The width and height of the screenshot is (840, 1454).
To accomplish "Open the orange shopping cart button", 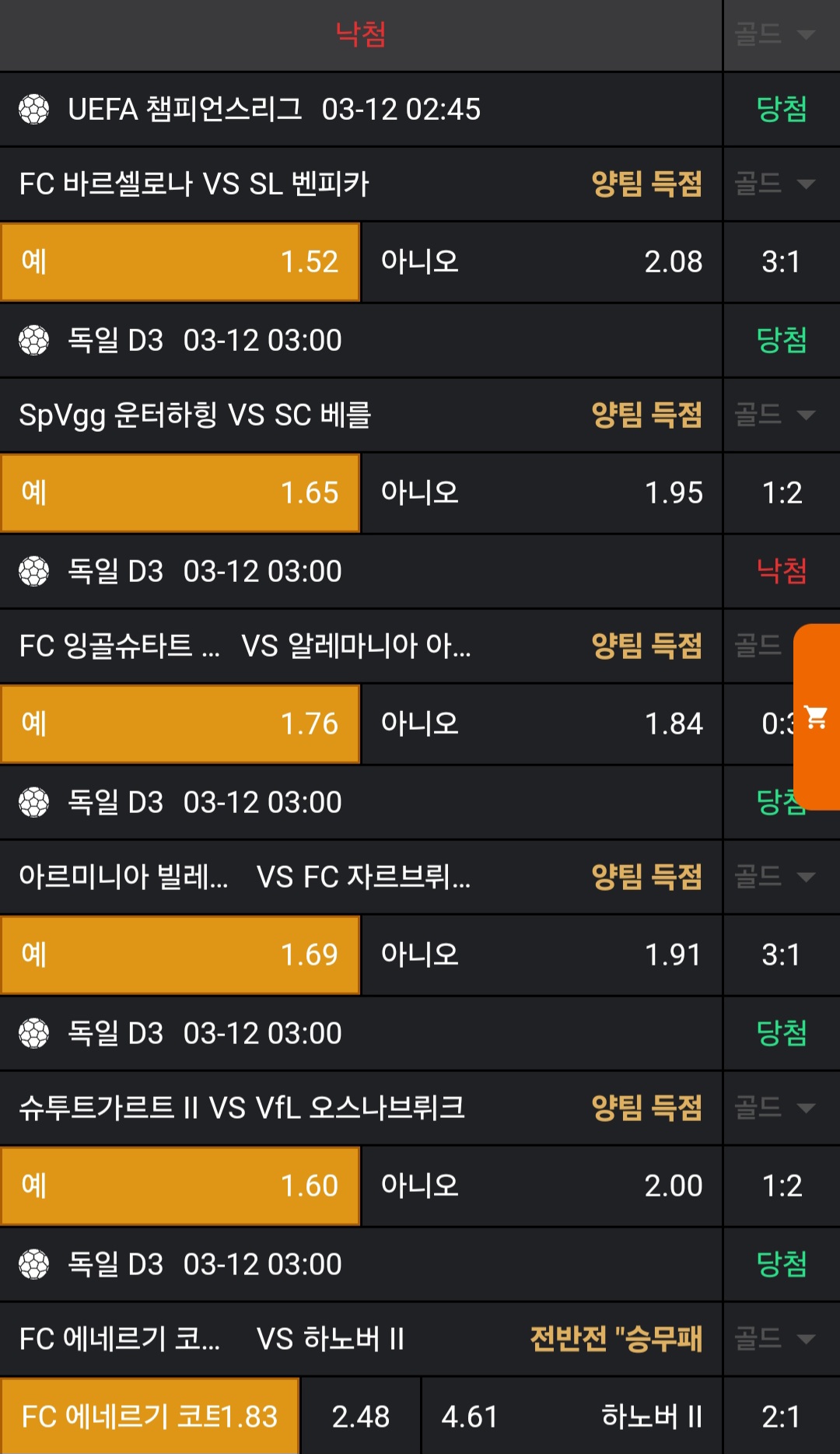I will pos(816,716).
